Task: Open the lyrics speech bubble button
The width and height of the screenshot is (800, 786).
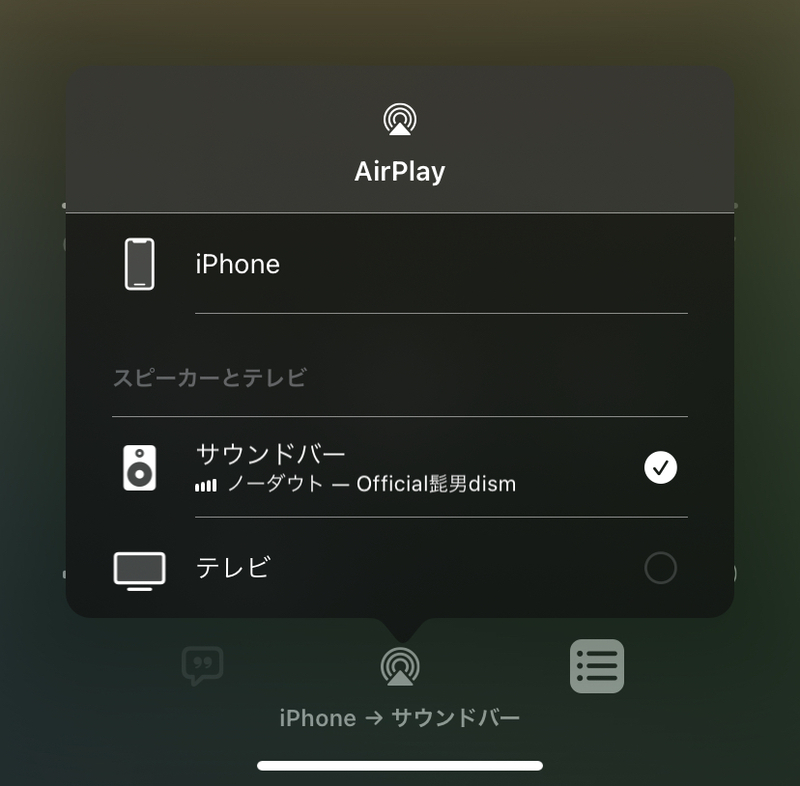Action: click(202, 665)
